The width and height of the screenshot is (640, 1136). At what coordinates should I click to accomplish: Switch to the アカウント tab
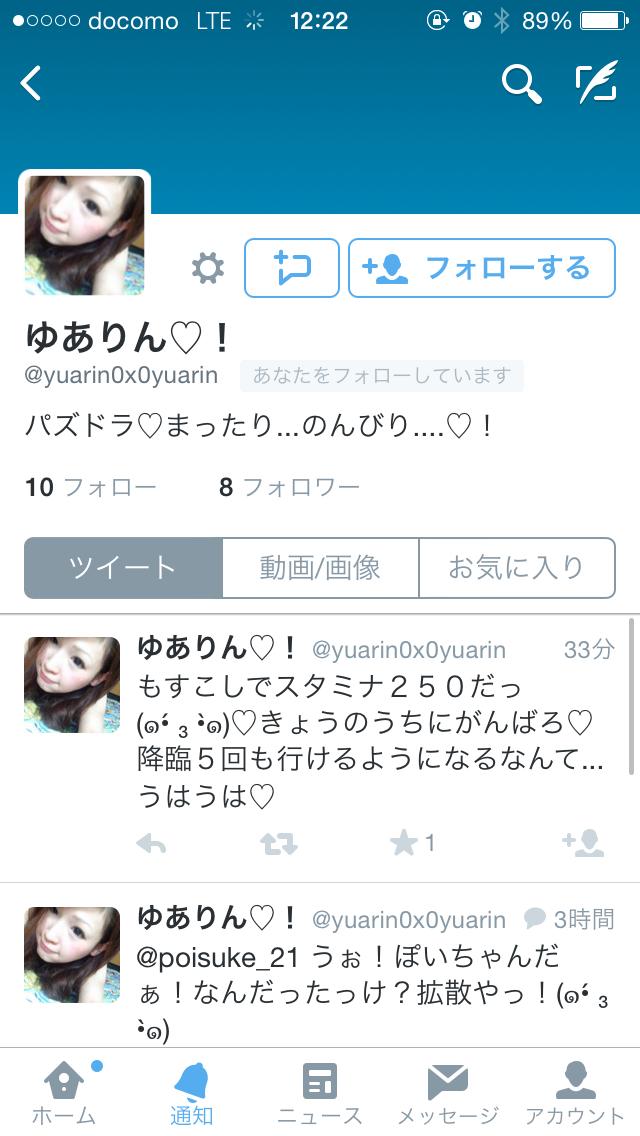click(575, 1094)
